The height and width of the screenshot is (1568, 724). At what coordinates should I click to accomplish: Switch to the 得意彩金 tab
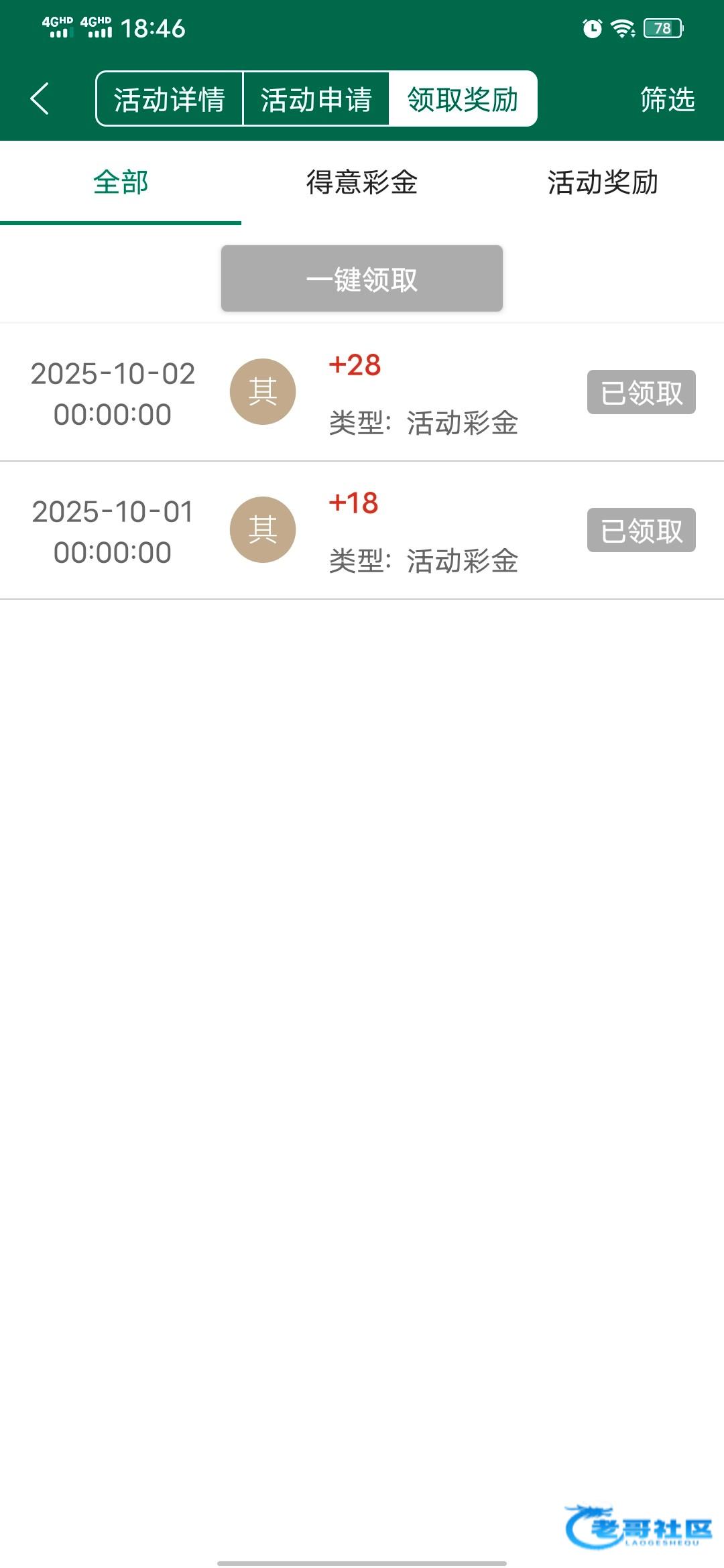pos(362,182)
